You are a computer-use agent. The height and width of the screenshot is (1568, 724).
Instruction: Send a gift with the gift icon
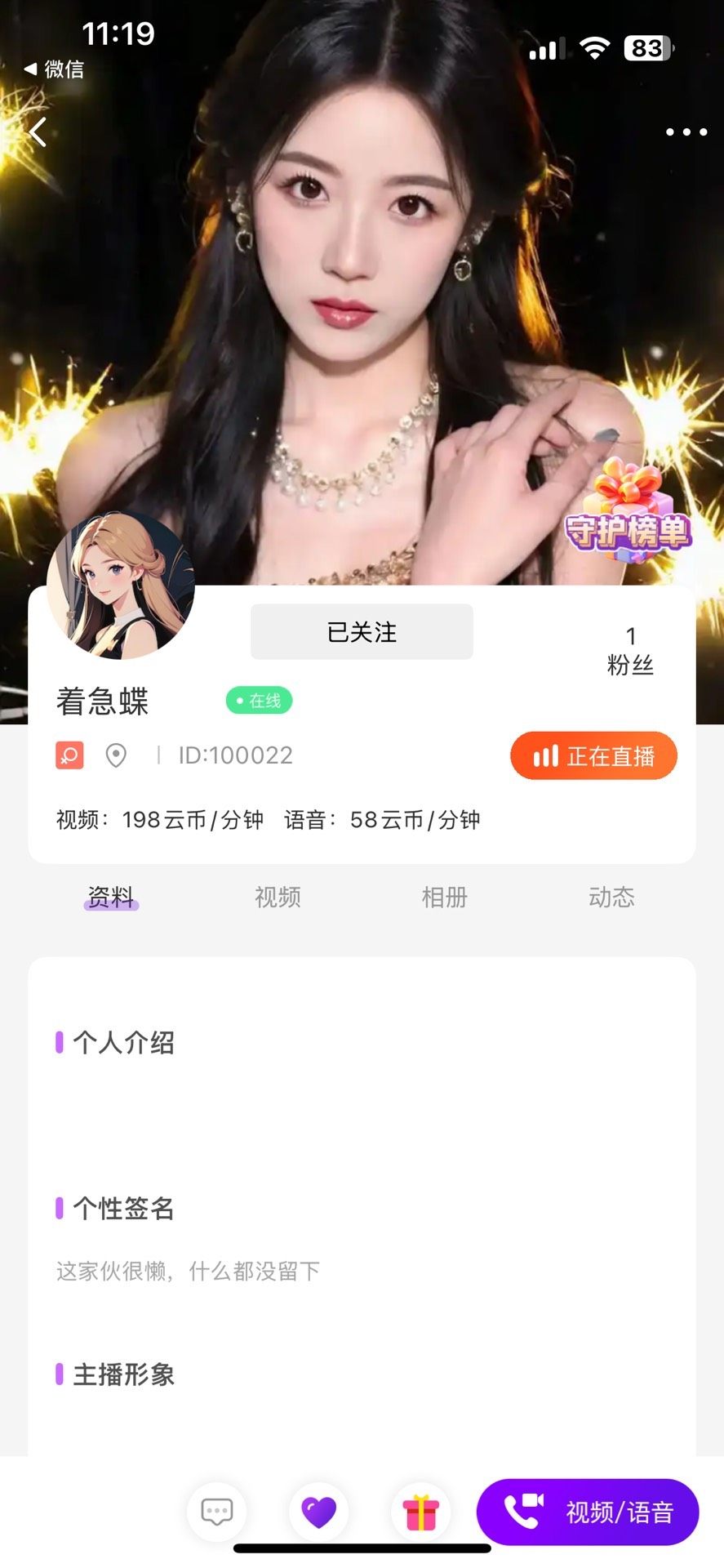click(421, 1512)
